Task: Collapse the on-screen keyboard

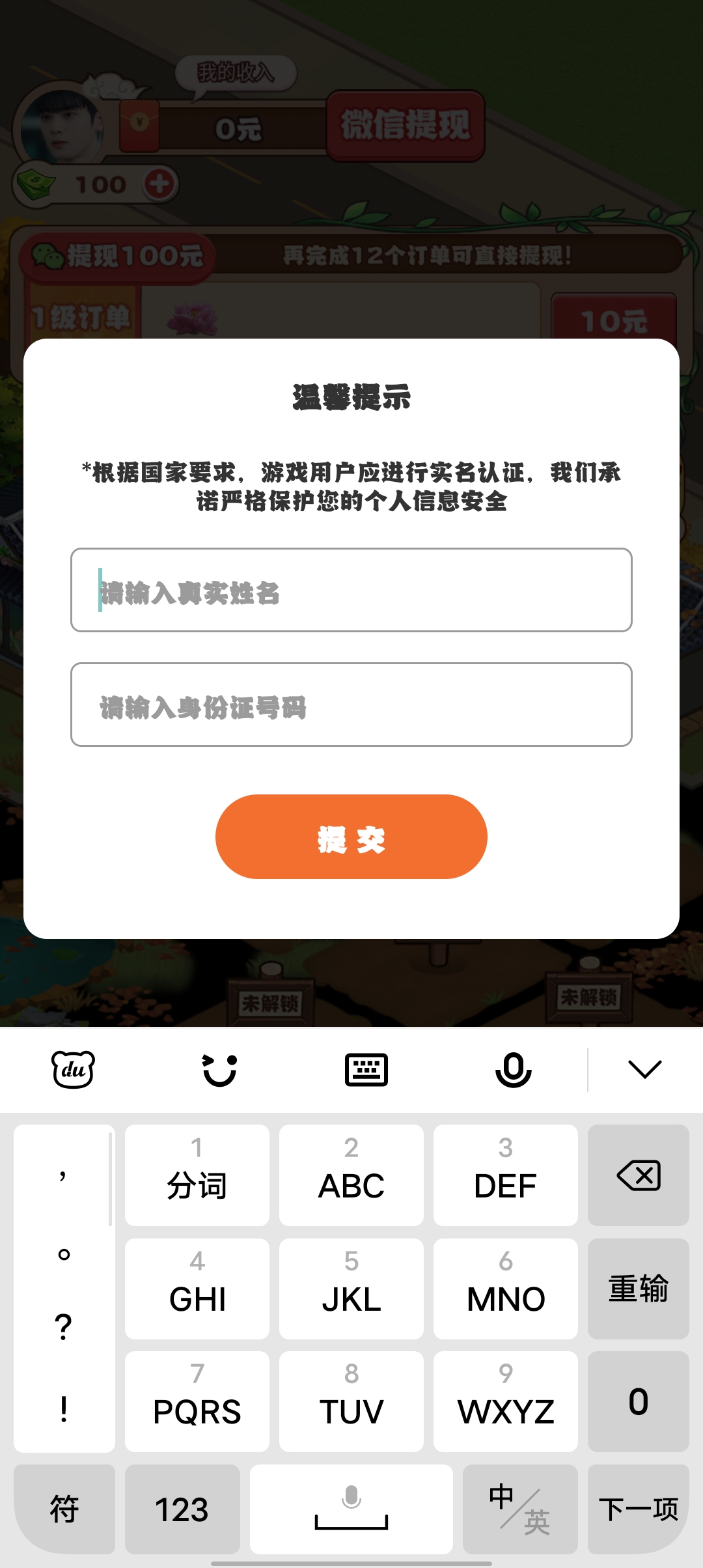Action: pyautogui.click(x=644, y=1069)
